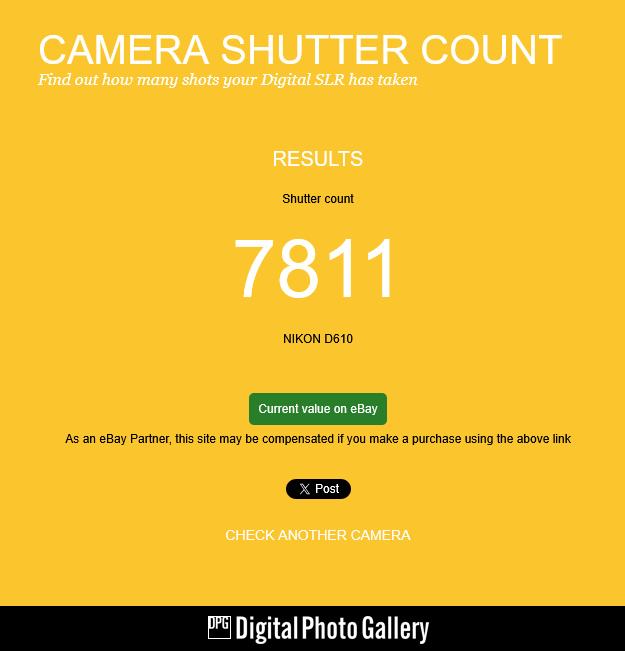Open Current value on eBay button

[x=317, y=409]
